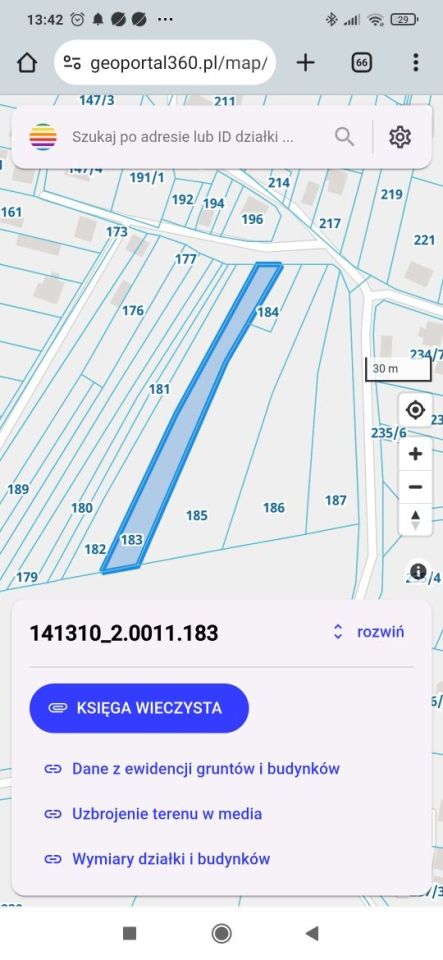This screenshot has height=960, width=443.
Task: Open a new browser tab
Action: pos(305,62)
